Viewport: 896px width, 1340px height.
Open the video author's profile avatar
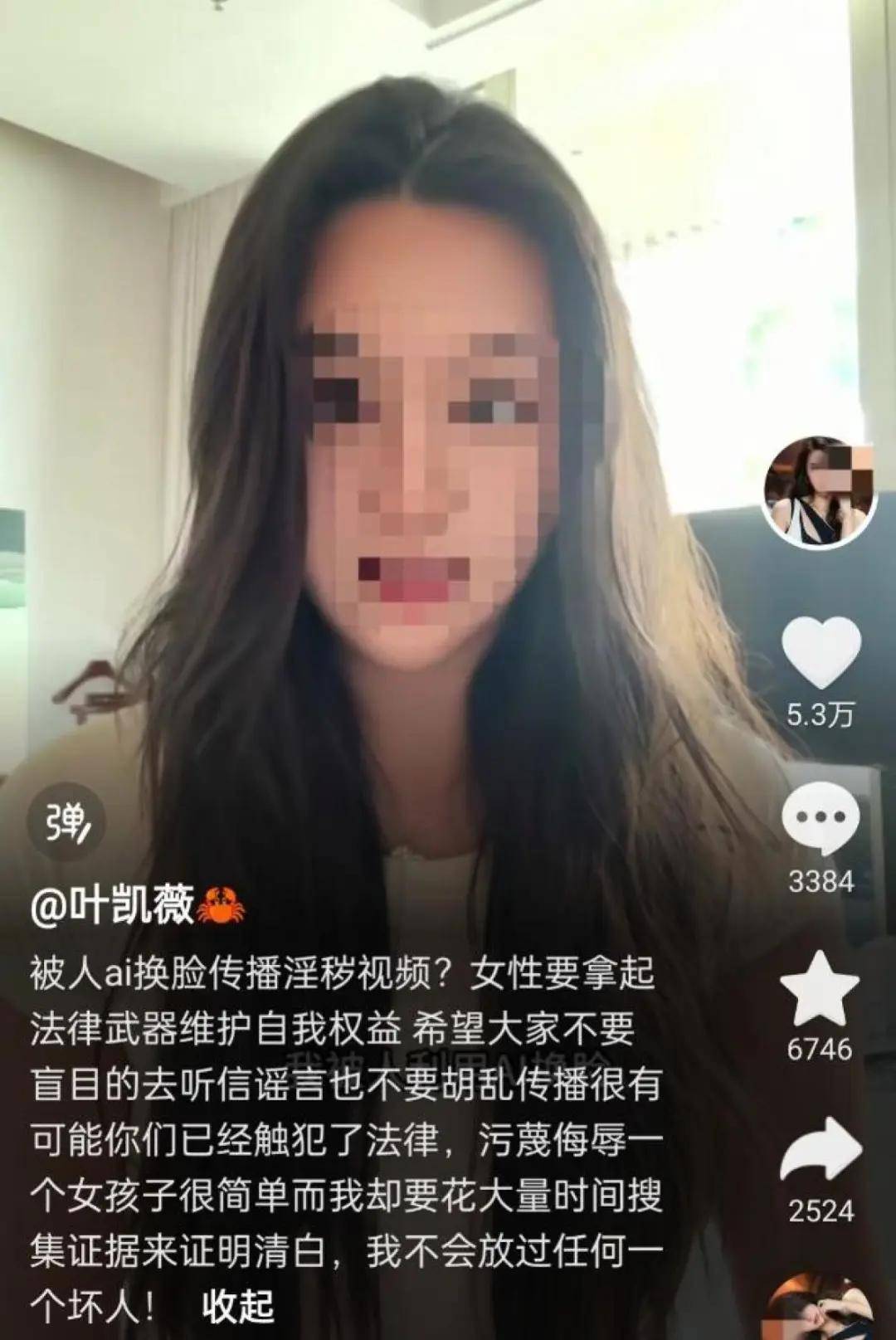pos(819,494)
